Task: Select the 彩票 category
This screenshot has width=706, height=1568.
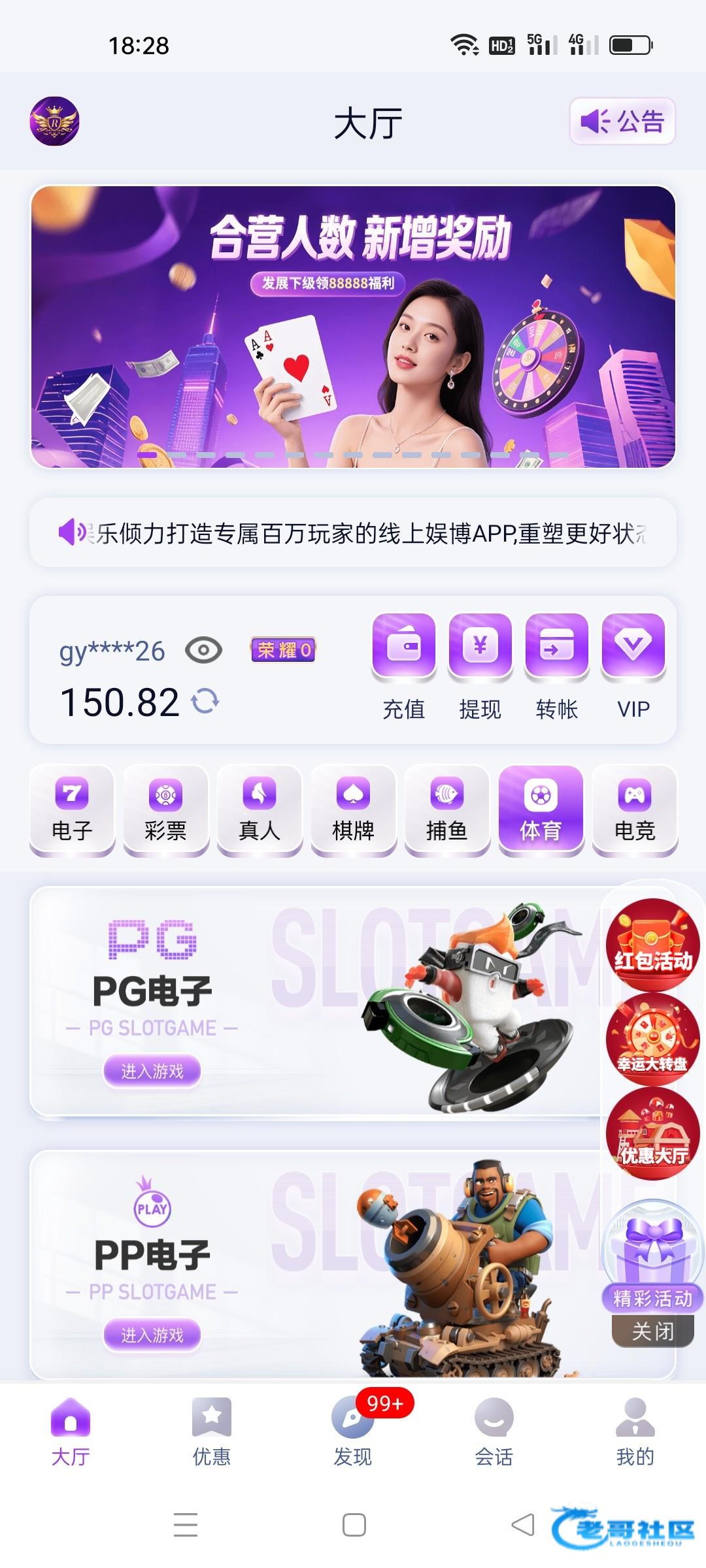Action: (165, 809)
